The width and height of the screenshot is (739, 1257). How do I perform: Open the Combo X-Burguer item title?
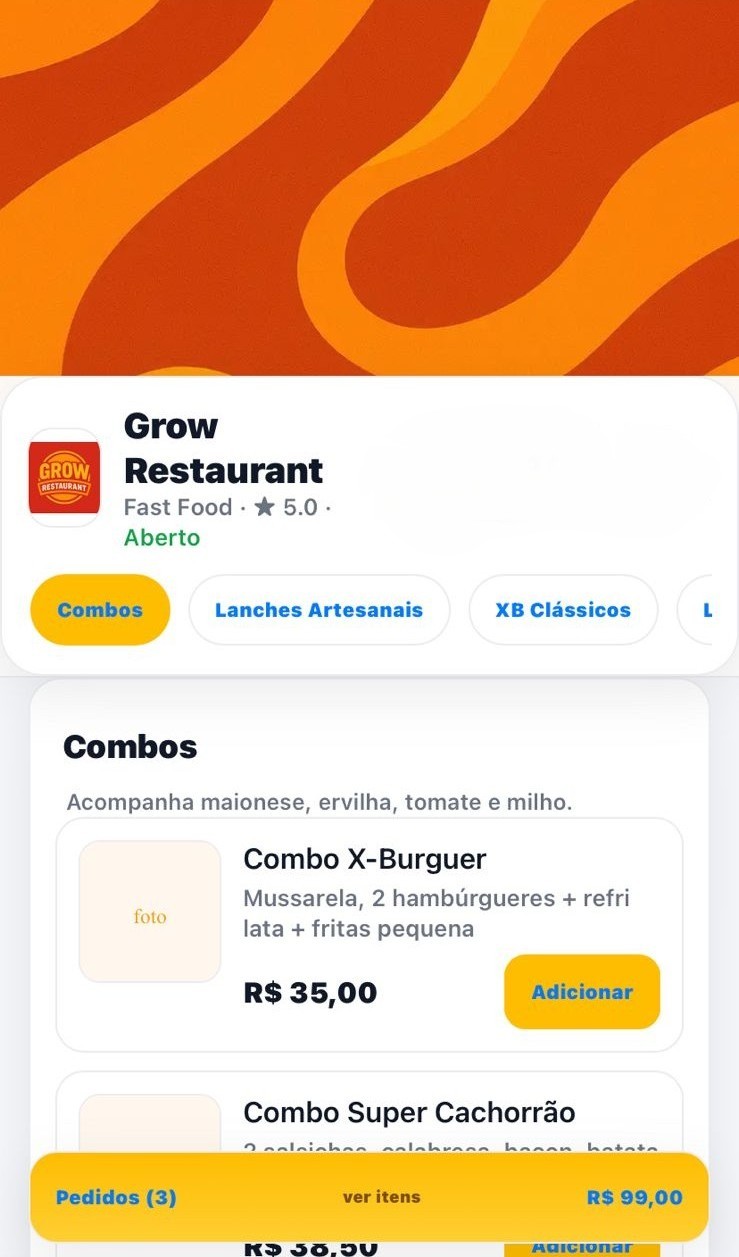[364, 858]
